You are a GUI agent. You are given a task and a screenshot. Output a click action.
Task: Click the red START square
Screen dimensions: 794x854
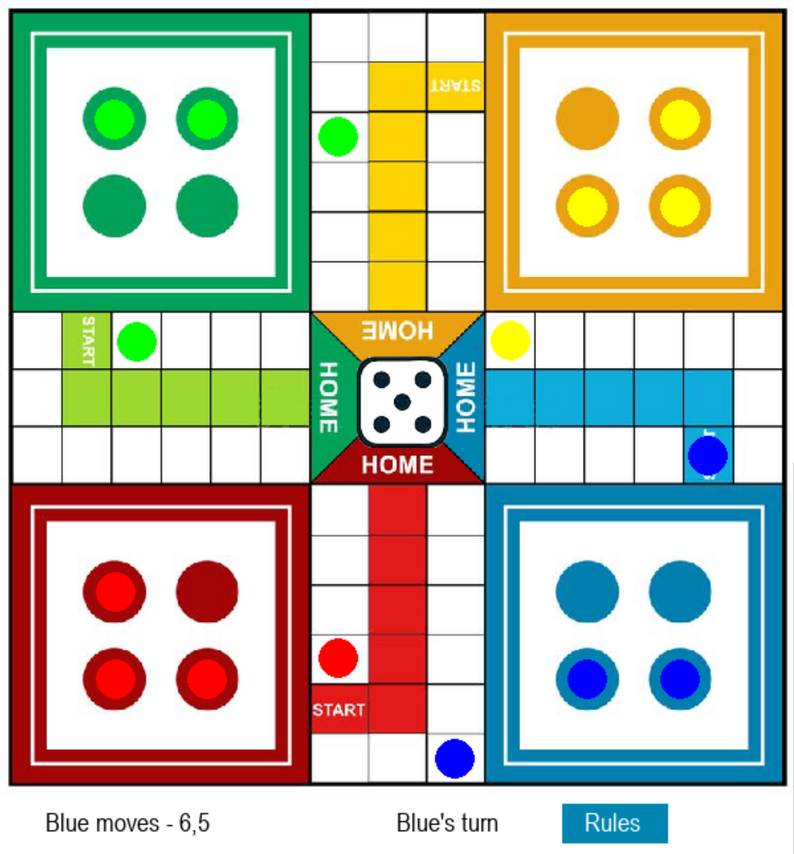point(340,711)
